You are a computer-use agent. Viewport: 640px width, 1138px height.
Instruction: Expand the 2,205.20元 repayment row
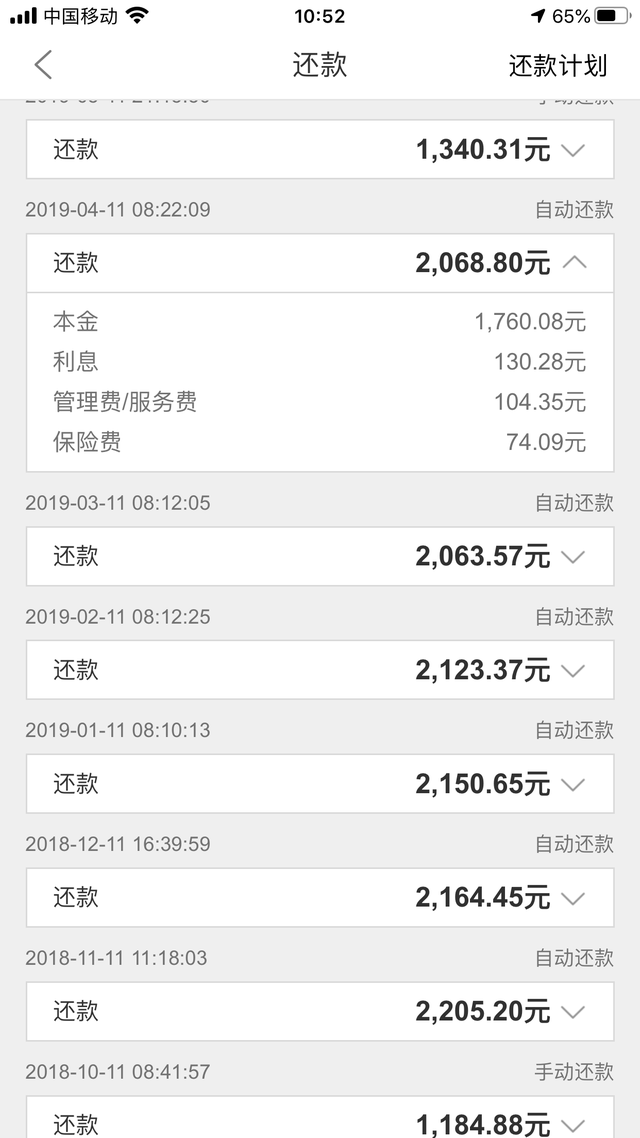[572, 1011]
